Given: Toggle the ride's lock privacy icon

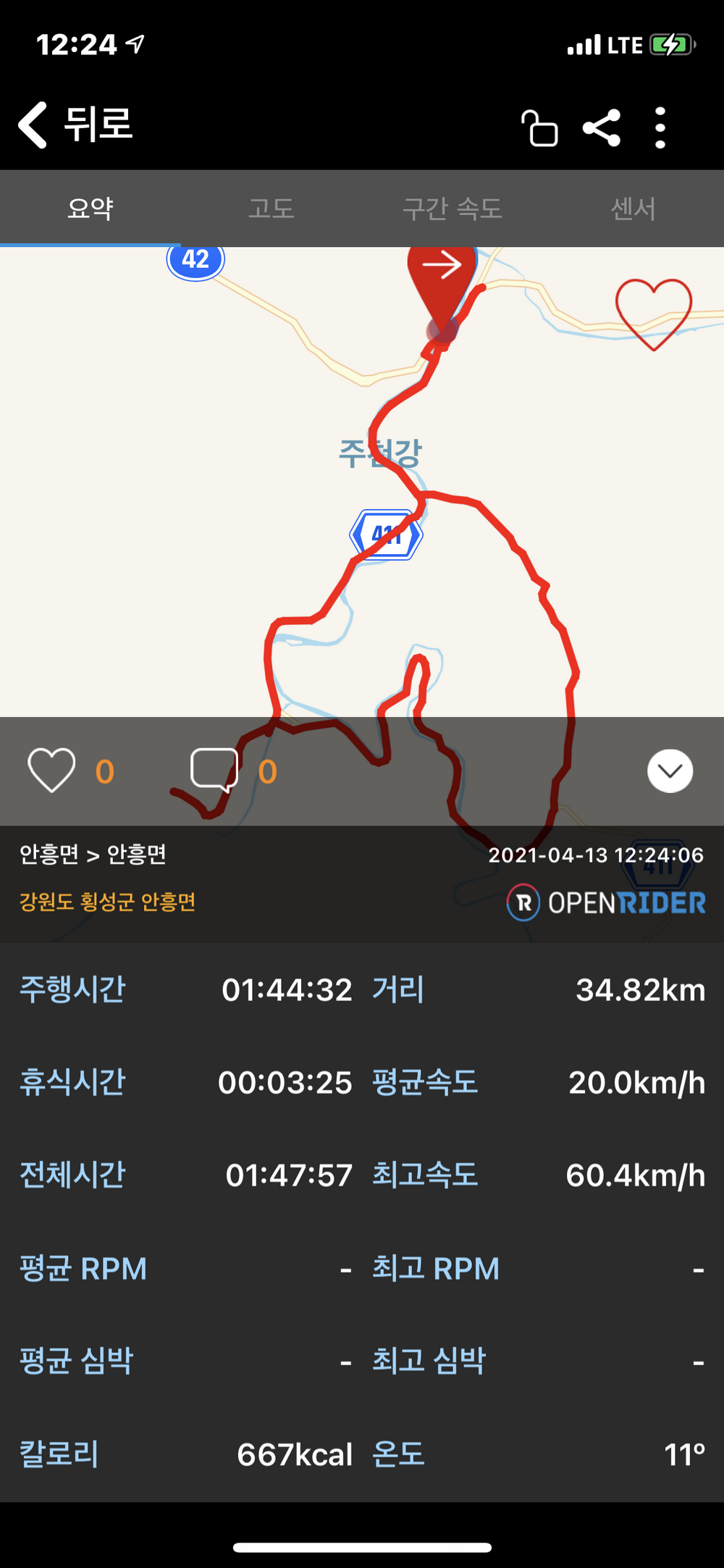Looking at the screenshot, I should pos(539,128).
